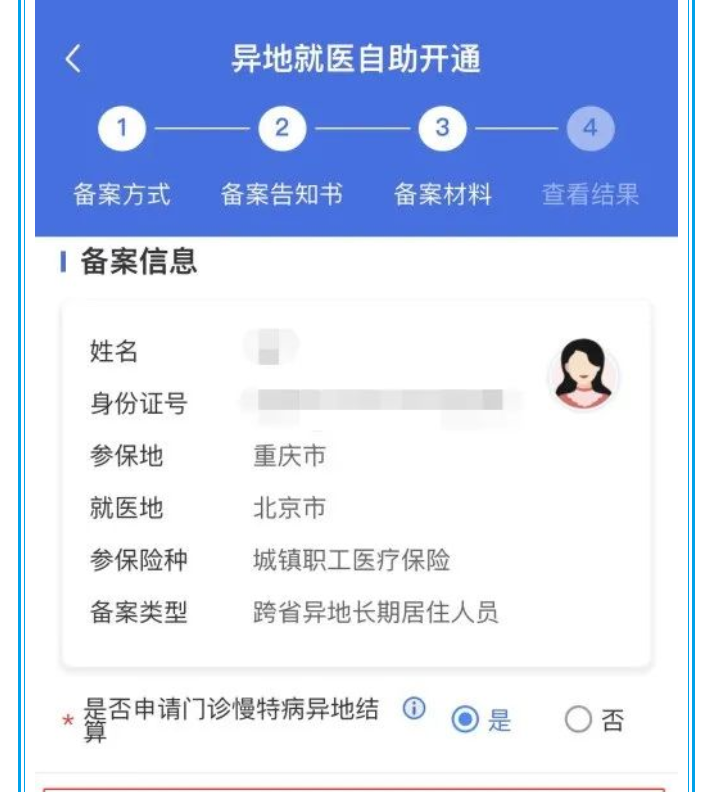Screen dimensions: 714x793
Task: Select 否 for 门诊慢特病异地结算
Action: click(578, 719)
